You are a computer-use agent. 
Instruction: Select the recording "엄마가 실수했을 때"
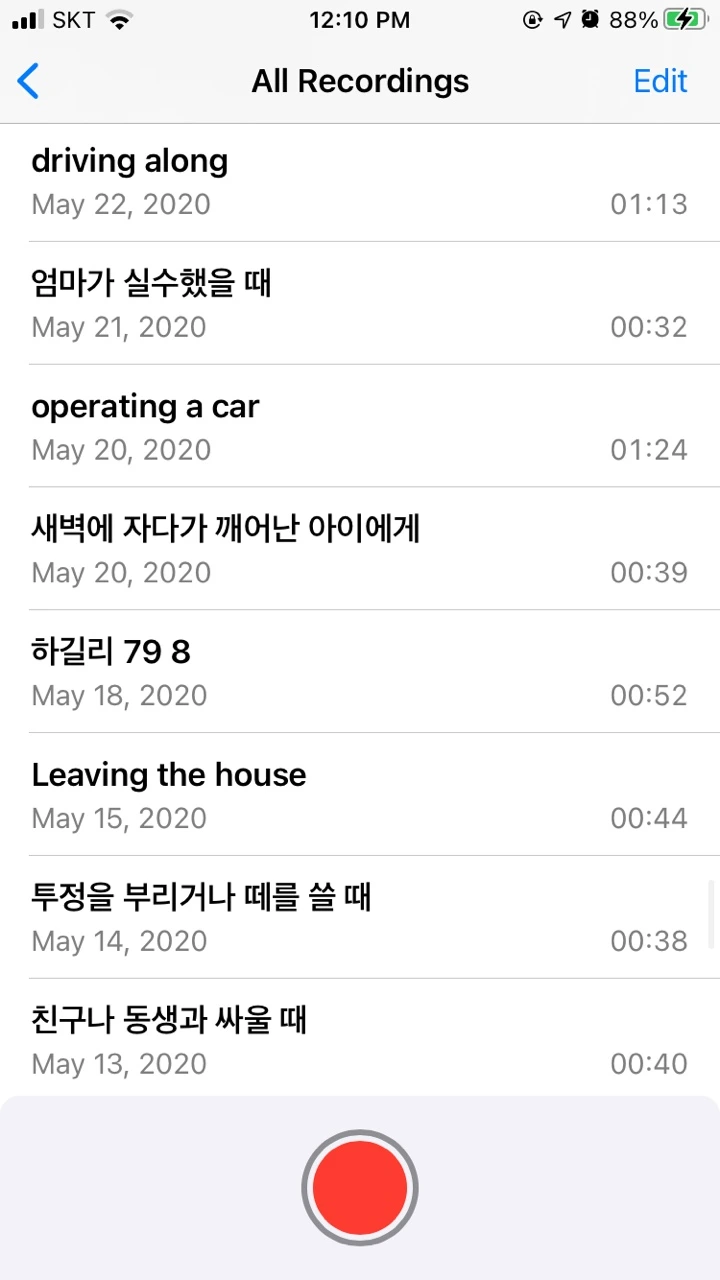coord(360,304)
